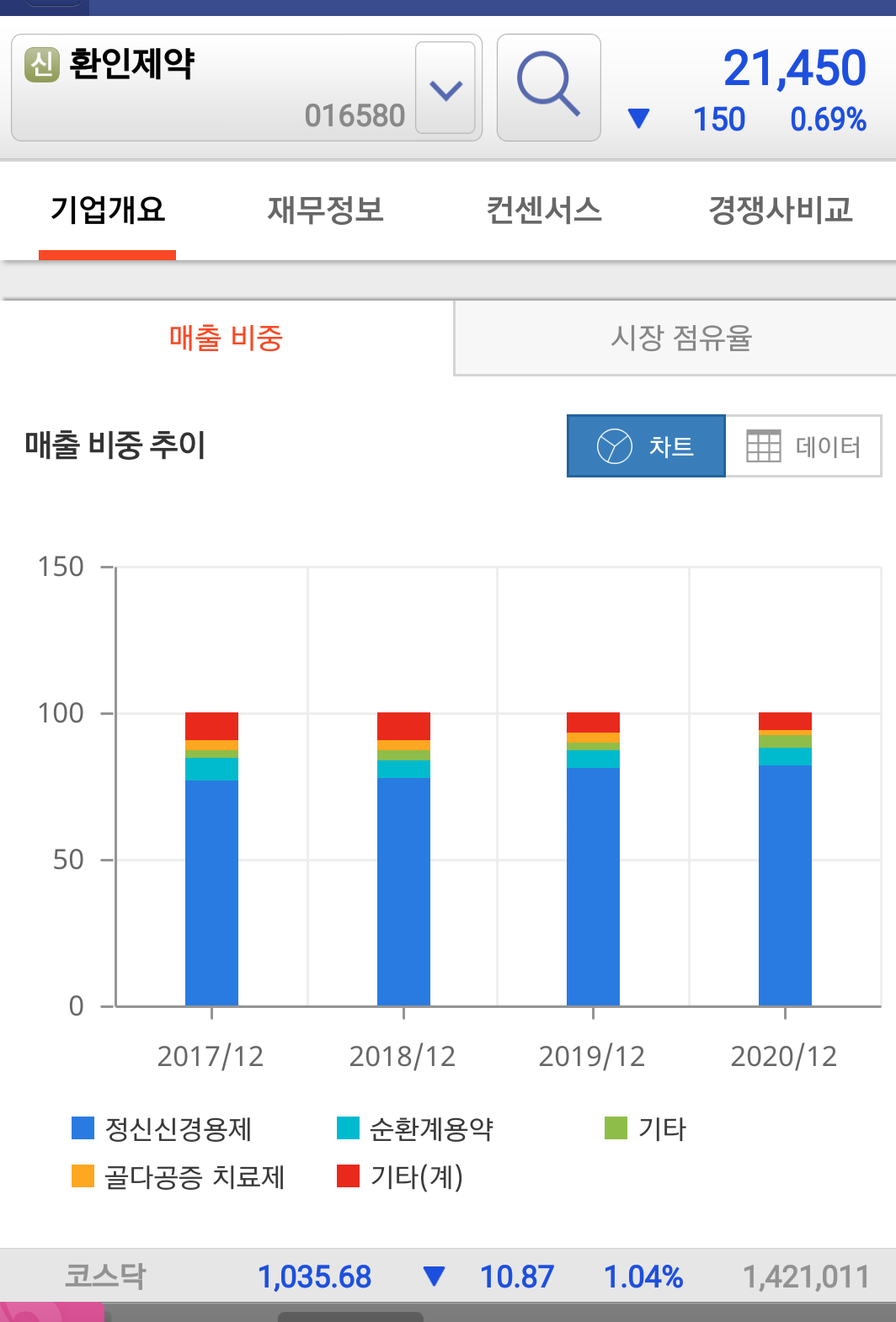The height and width of the screenshot is (1322, 896).
Task: Expand the 환인제약 stock dropdown
Action: click(445, 88)
